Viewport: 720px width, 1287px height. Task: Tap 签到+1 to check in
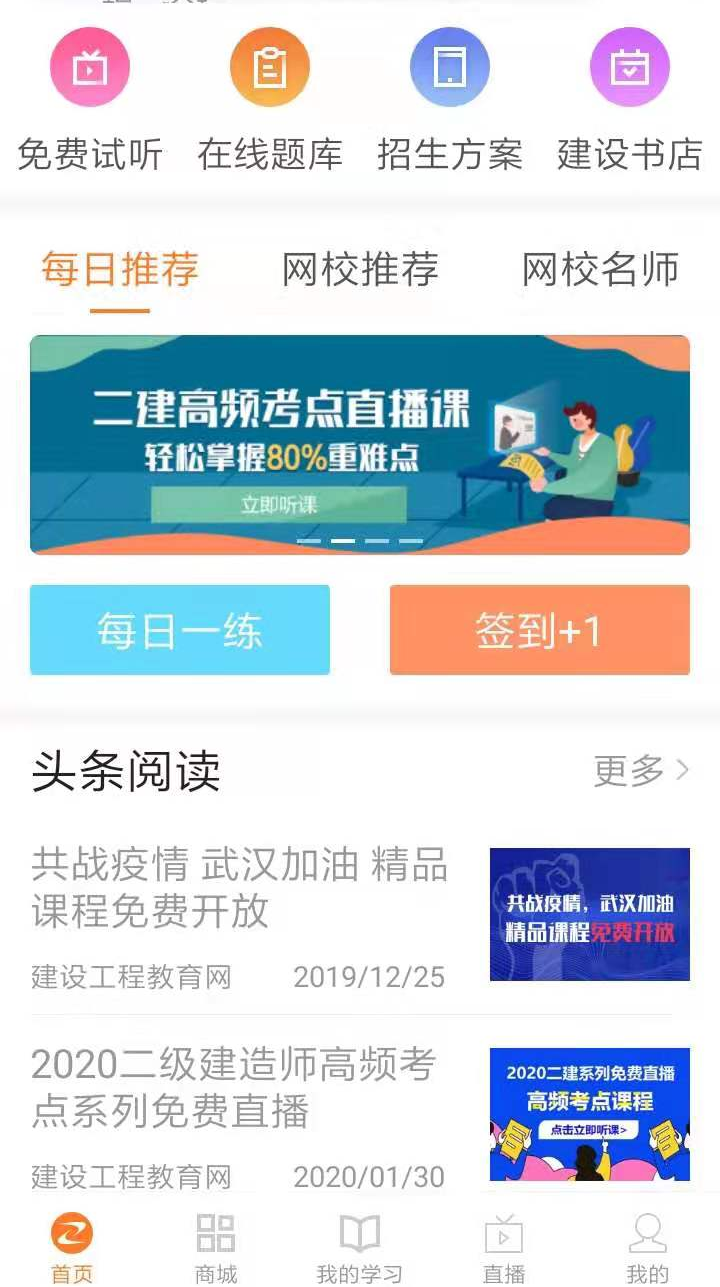(x=540, y=630)
